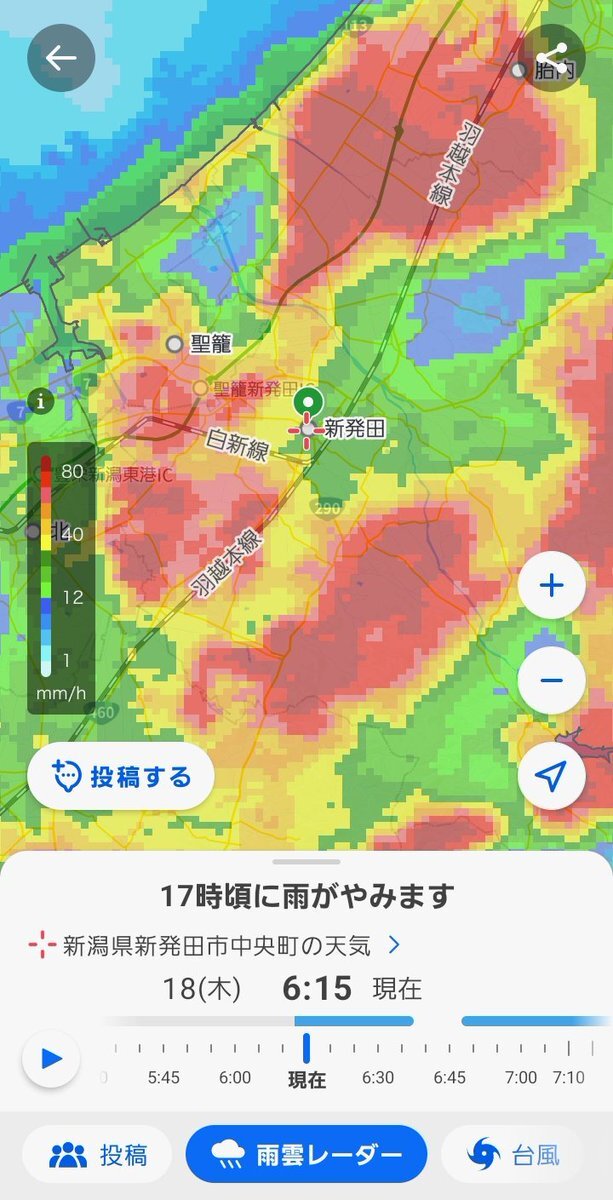Switch to the 投稿 tab

click(98, 1155)
